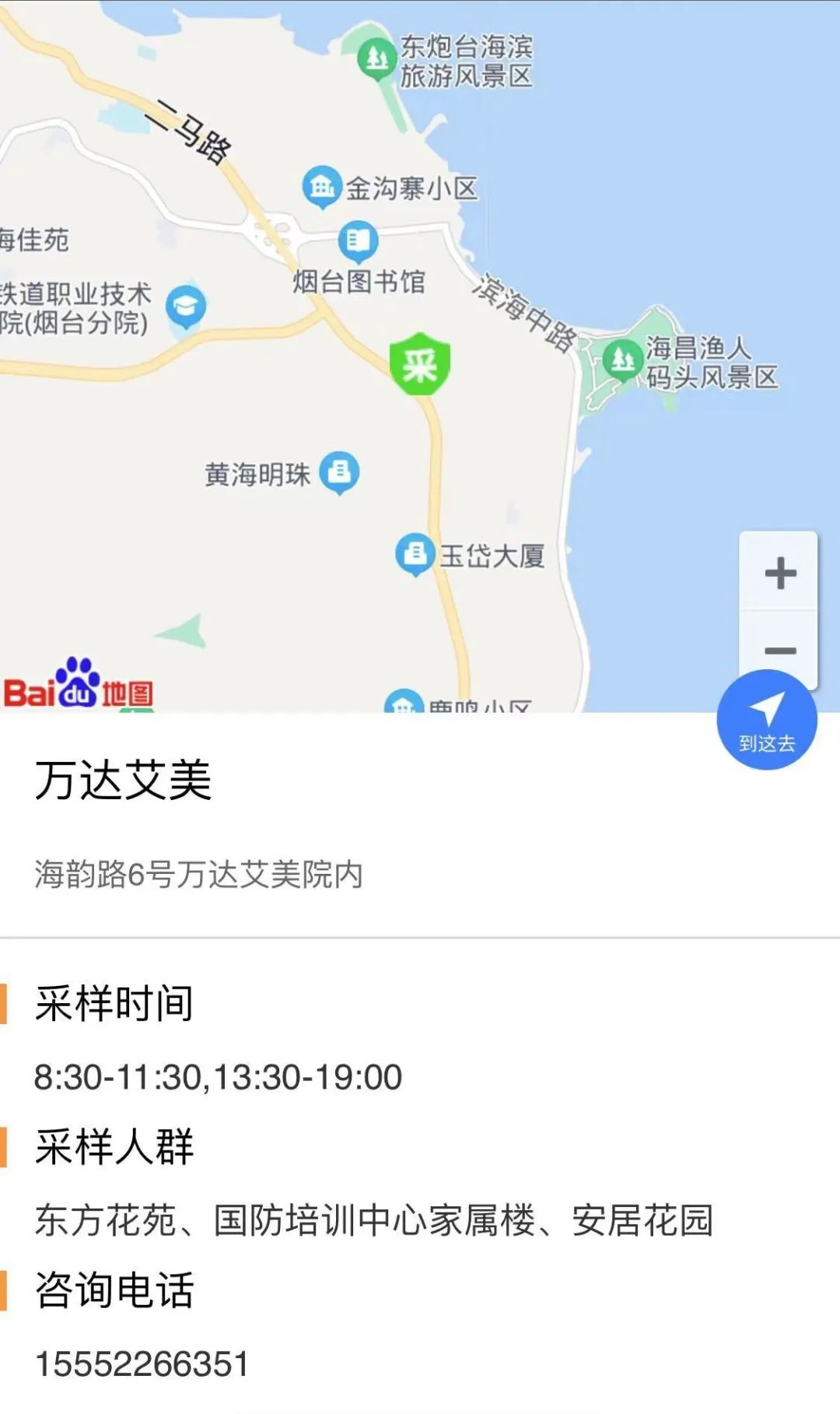Zoom in on the map
Viewport: 840px width, 1414px height.
coord(779,574)
